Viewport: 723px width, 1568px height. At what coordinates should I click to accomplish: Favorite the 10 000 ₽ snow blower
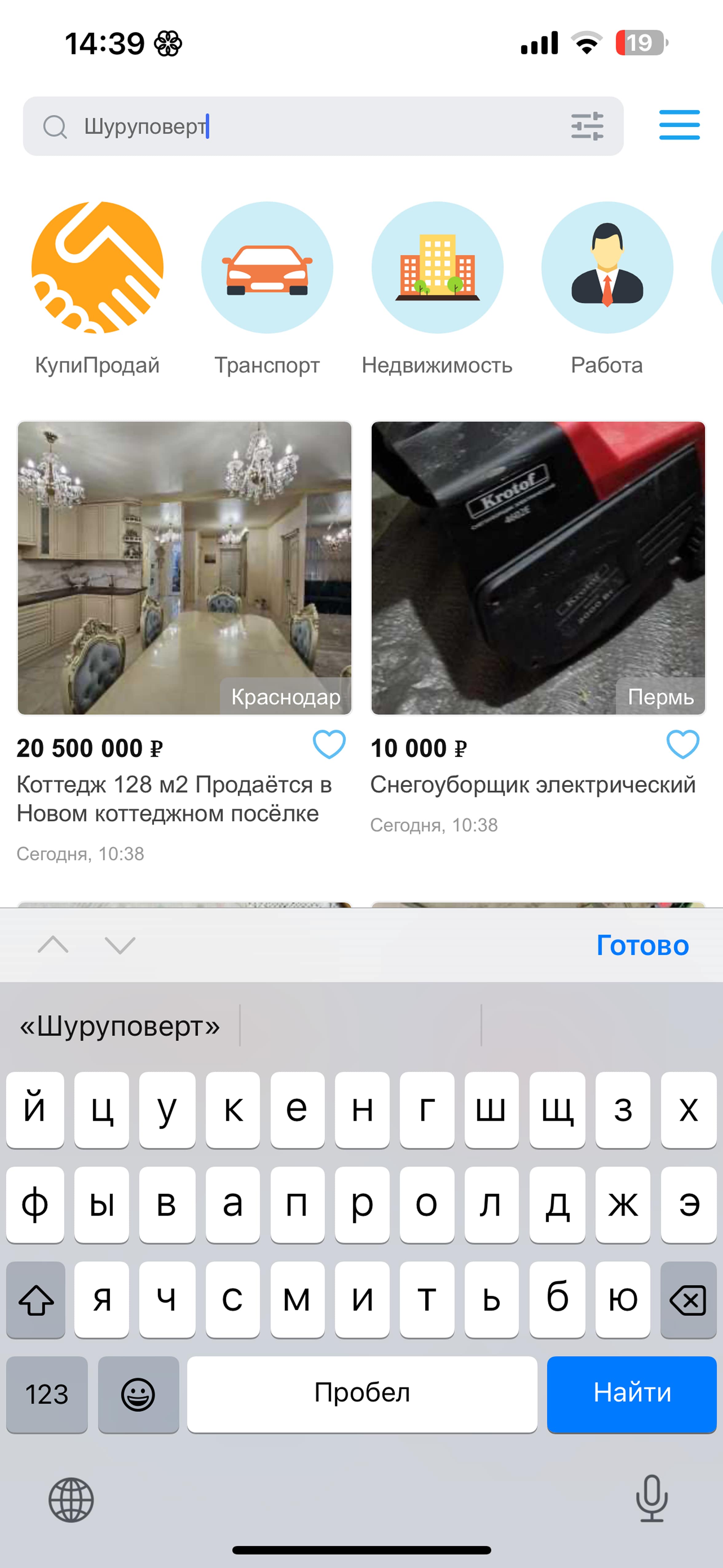point(683,744)
